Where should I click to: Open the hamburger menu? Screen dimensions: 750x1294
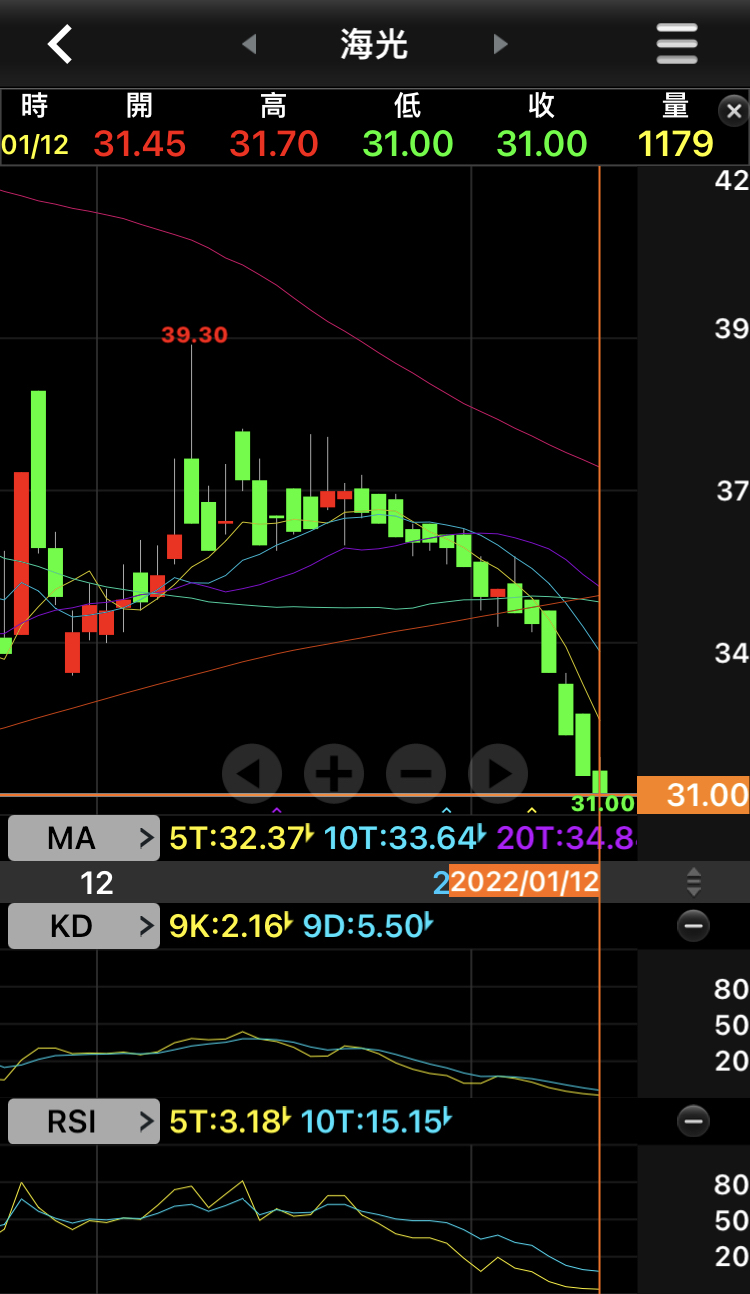click(x=677, y=44)
